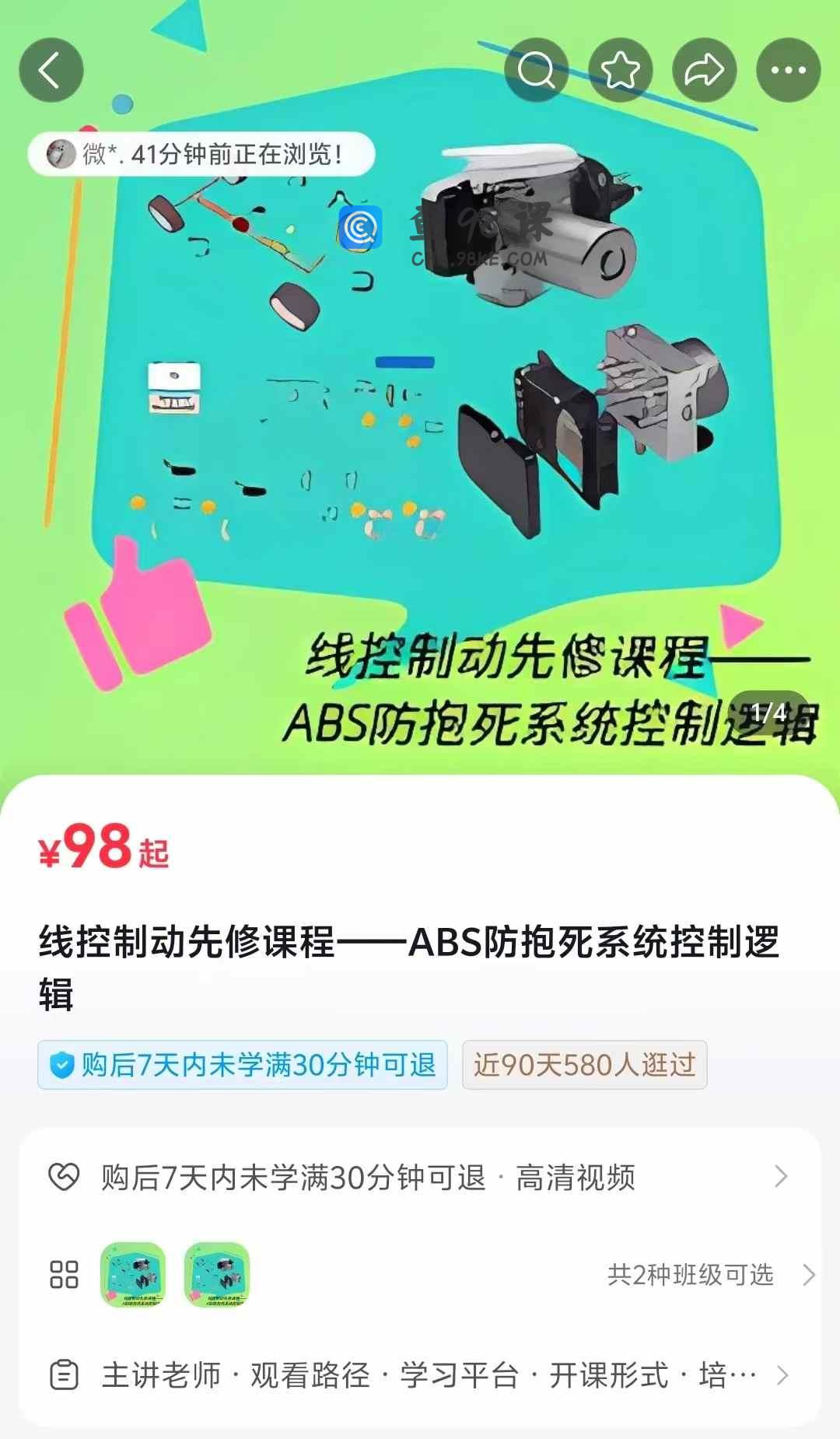
Task: Open the 主讲老师 course details row
Action: pos(420,1375)
